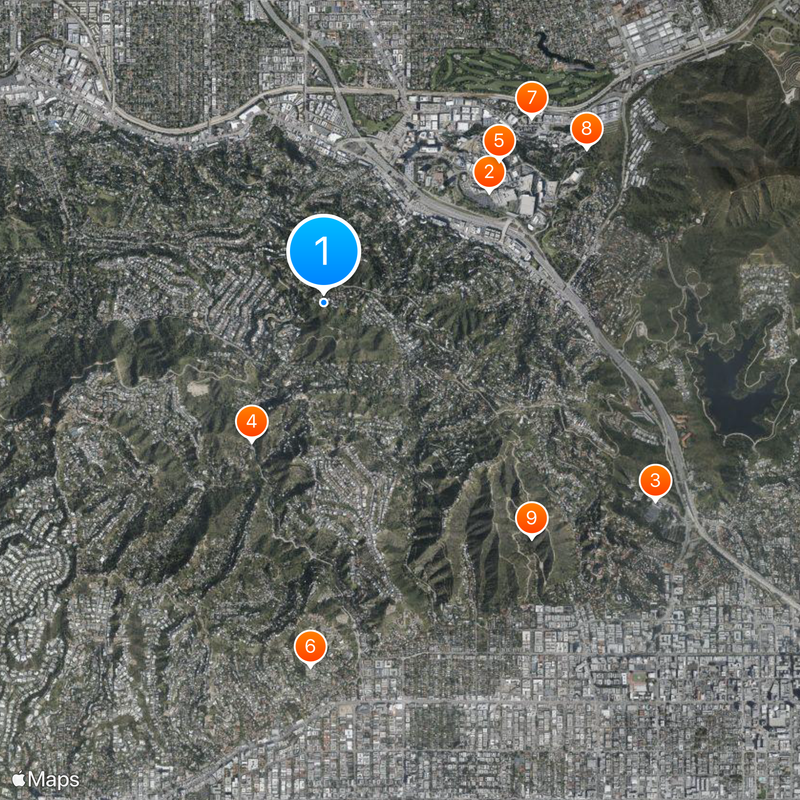Select orange pin number 4
This screenshot has width=800, height=800.
click(x=252, y=421)
